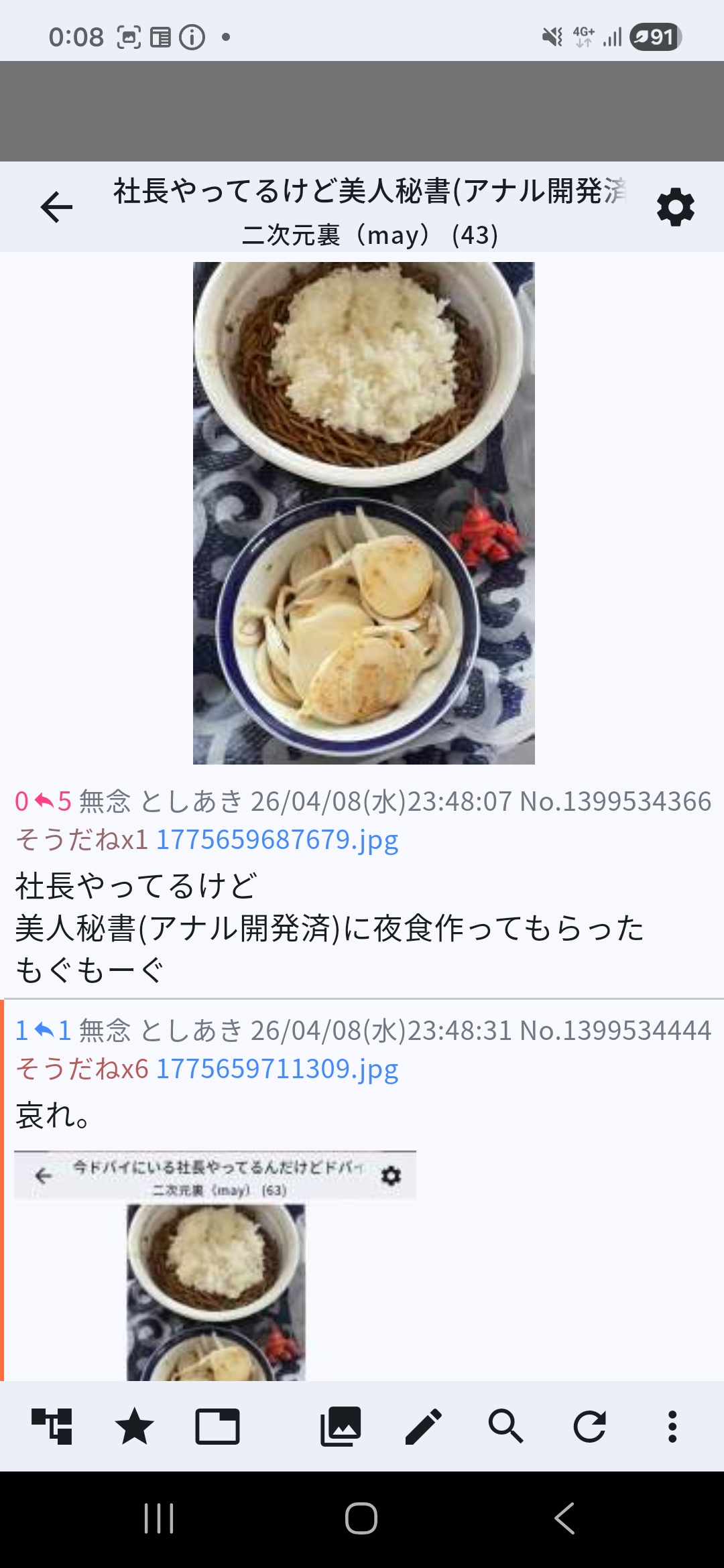
Task: Open the system recent apps
Action: (159, 1518)
